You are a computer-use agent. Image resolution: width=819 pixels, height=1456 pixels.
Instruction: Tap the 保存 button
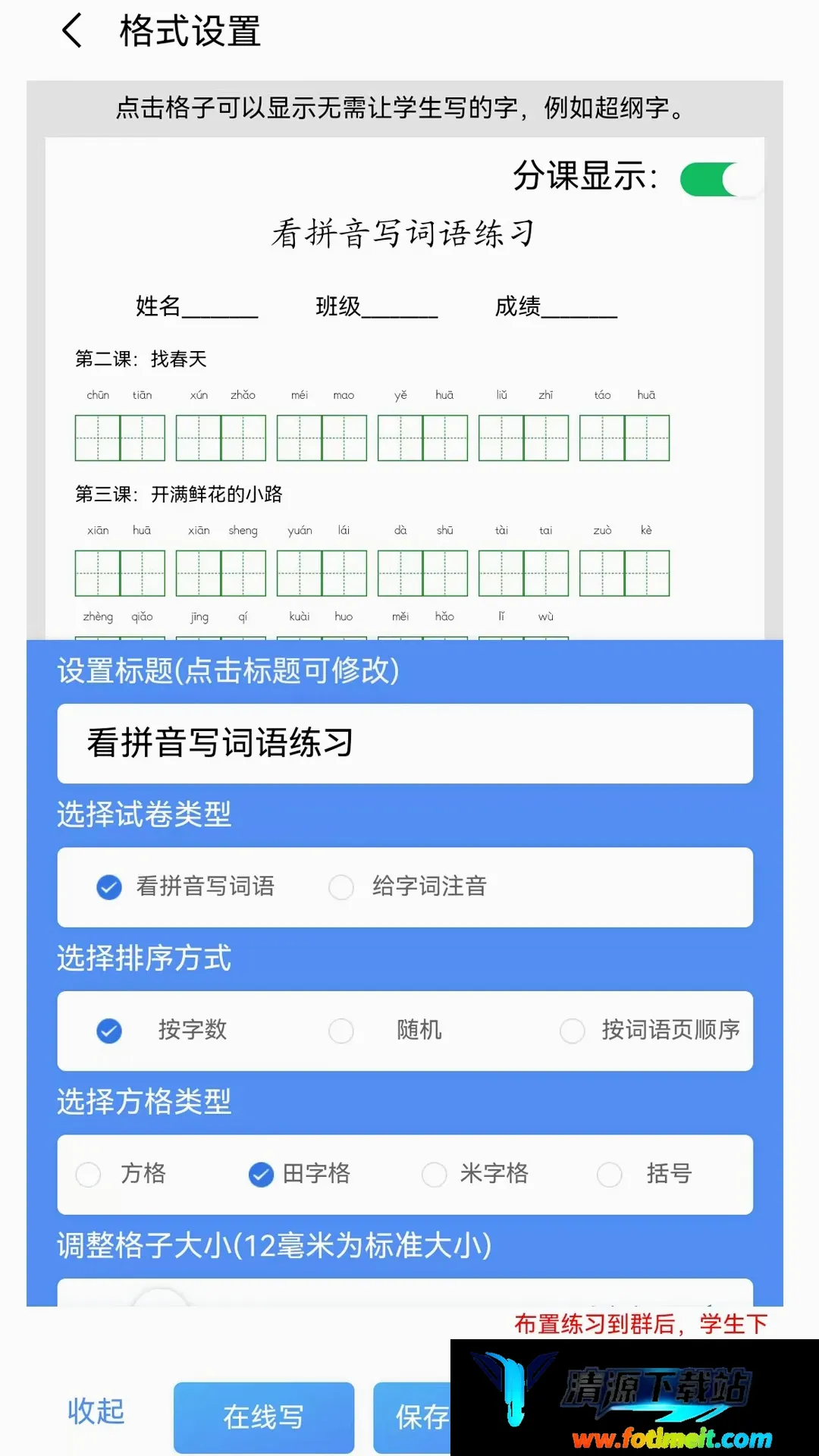coord(413,1417)
